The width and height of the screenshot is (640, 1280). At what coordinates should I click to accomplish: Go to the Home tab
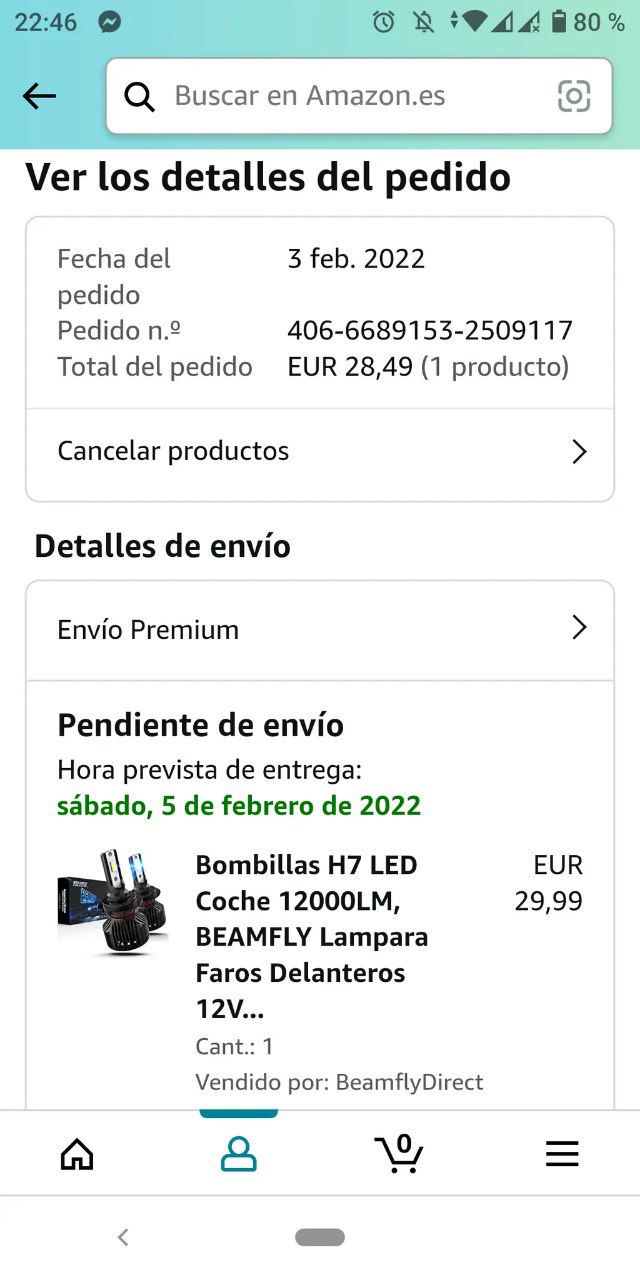point(77,1155)
